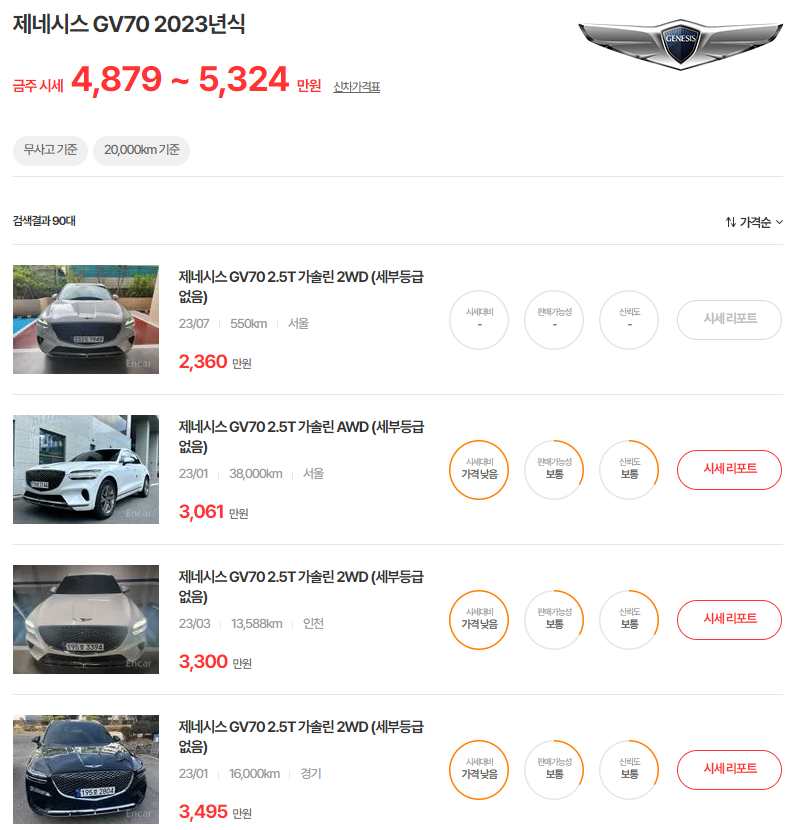Image resolution: width=798 pixels, height=830 pixels.
Task: Open the 가격순 sort dropdown
Action: tap(755, 222)
